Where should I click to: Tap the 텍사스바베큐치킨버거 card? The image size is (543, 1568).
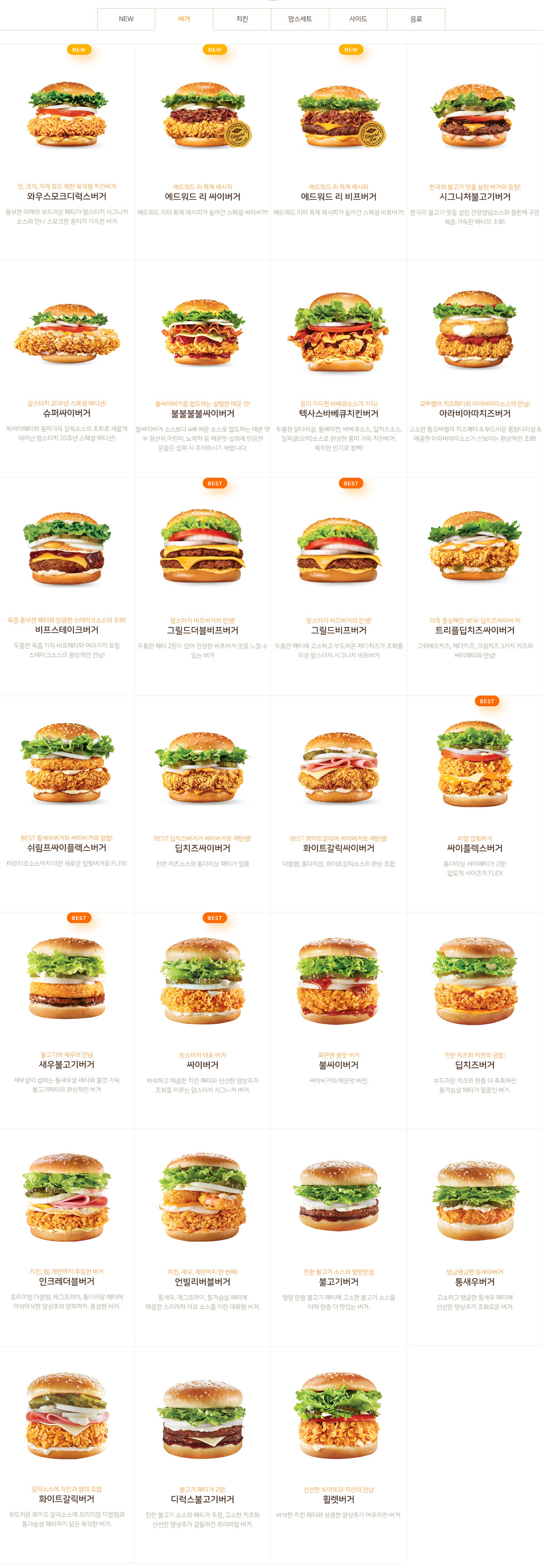(338, 413)
